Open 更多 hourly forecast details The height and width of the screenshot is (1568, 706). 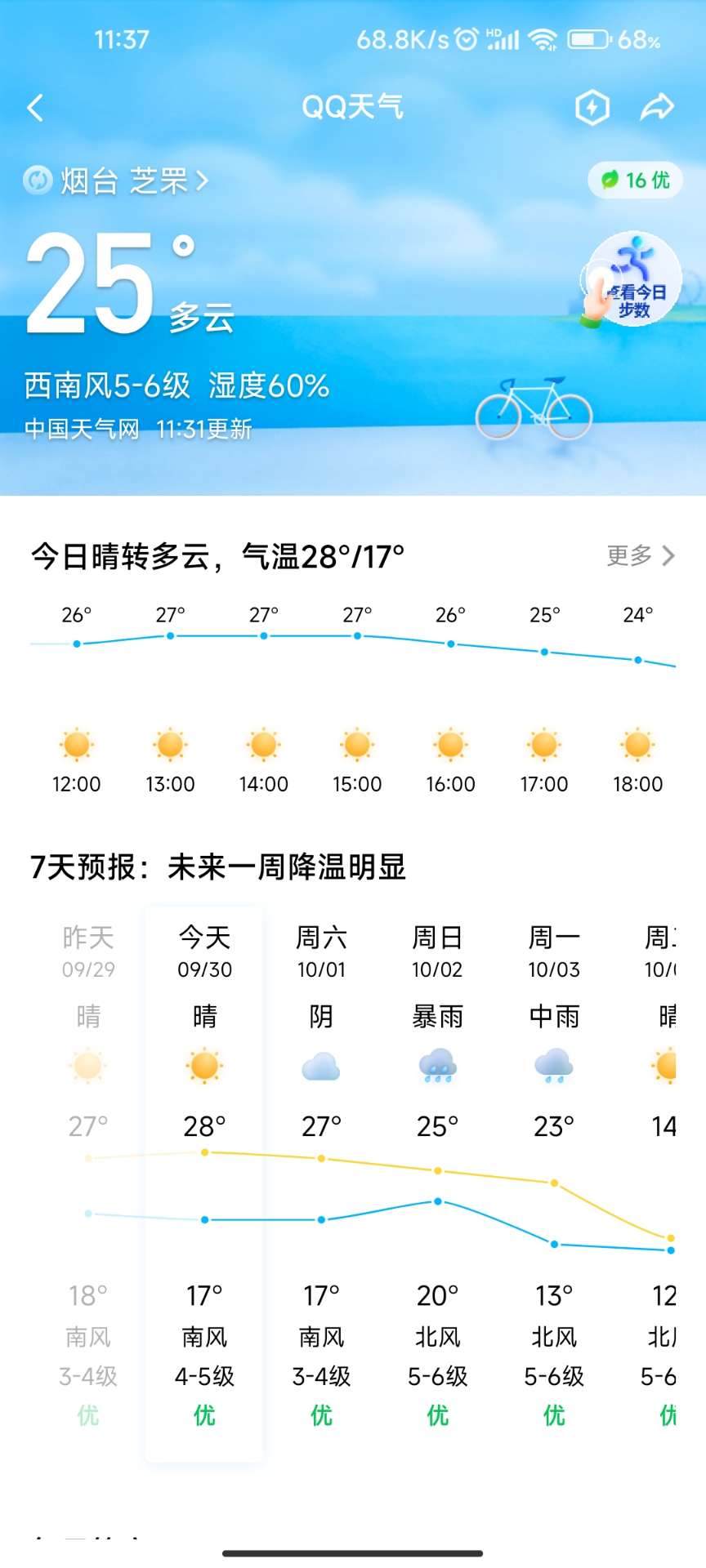[640, 556]
